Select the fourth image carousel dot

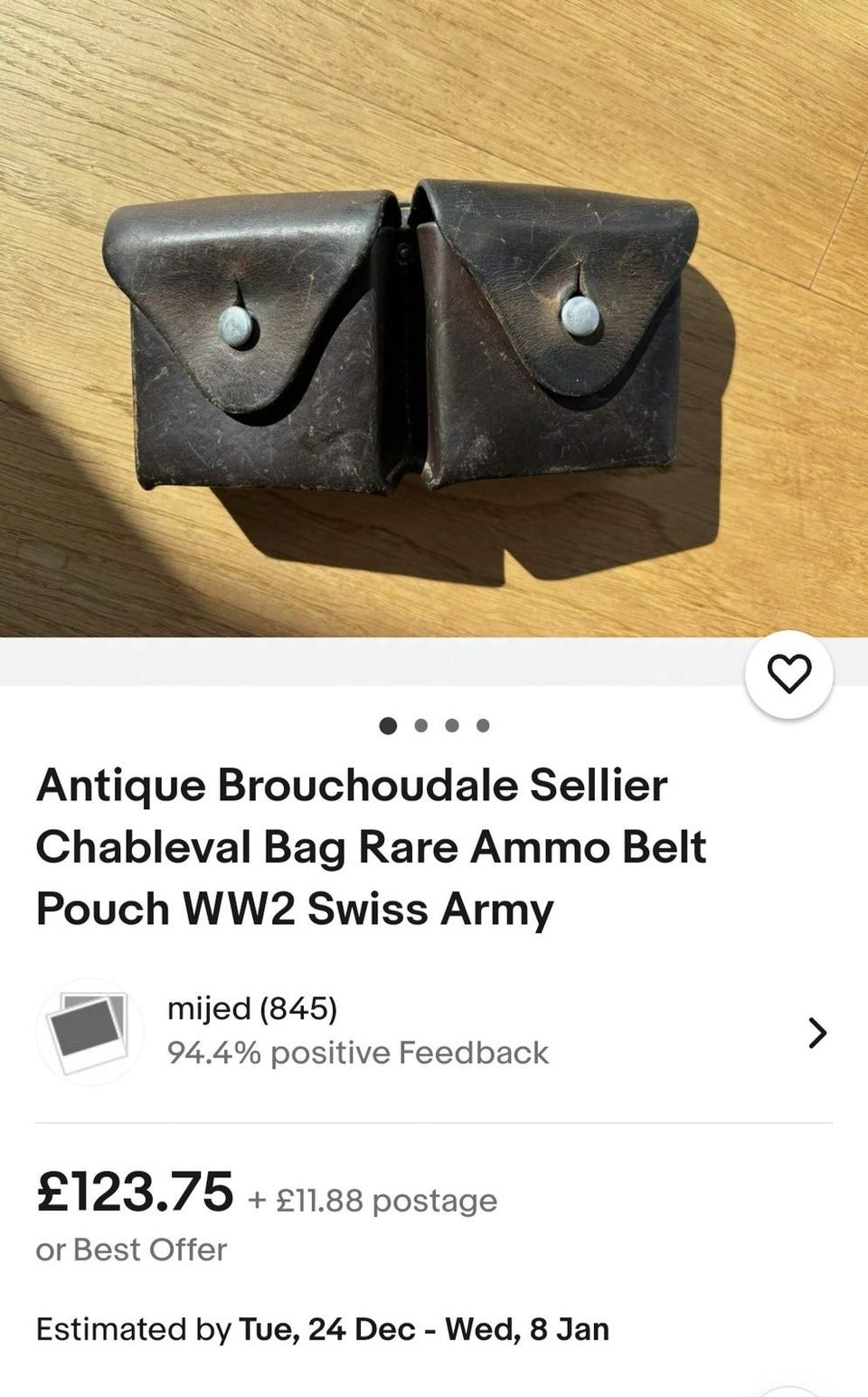click(x=482, y=724)
